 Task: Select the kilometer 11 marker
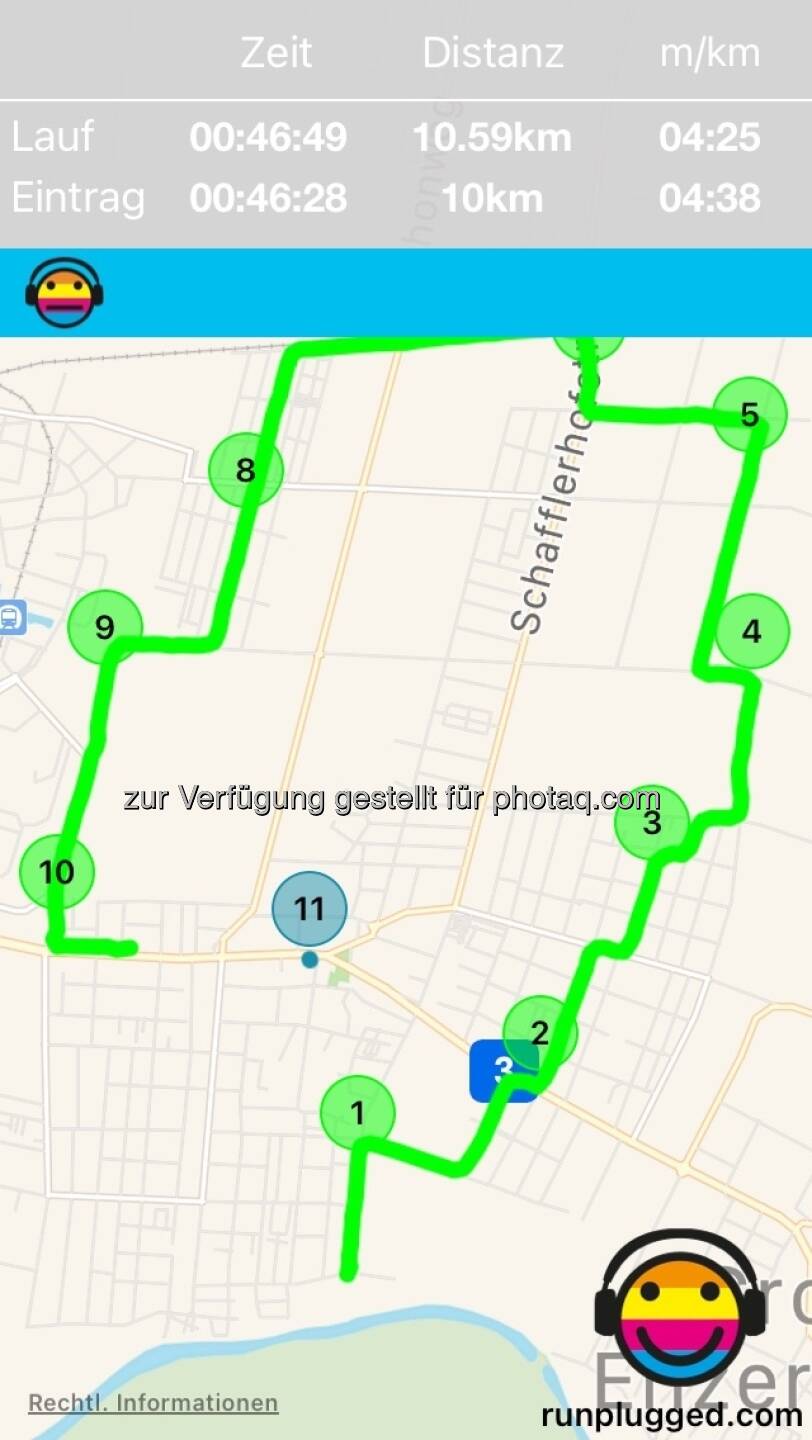pyautogui.click(x=310, y=908)
